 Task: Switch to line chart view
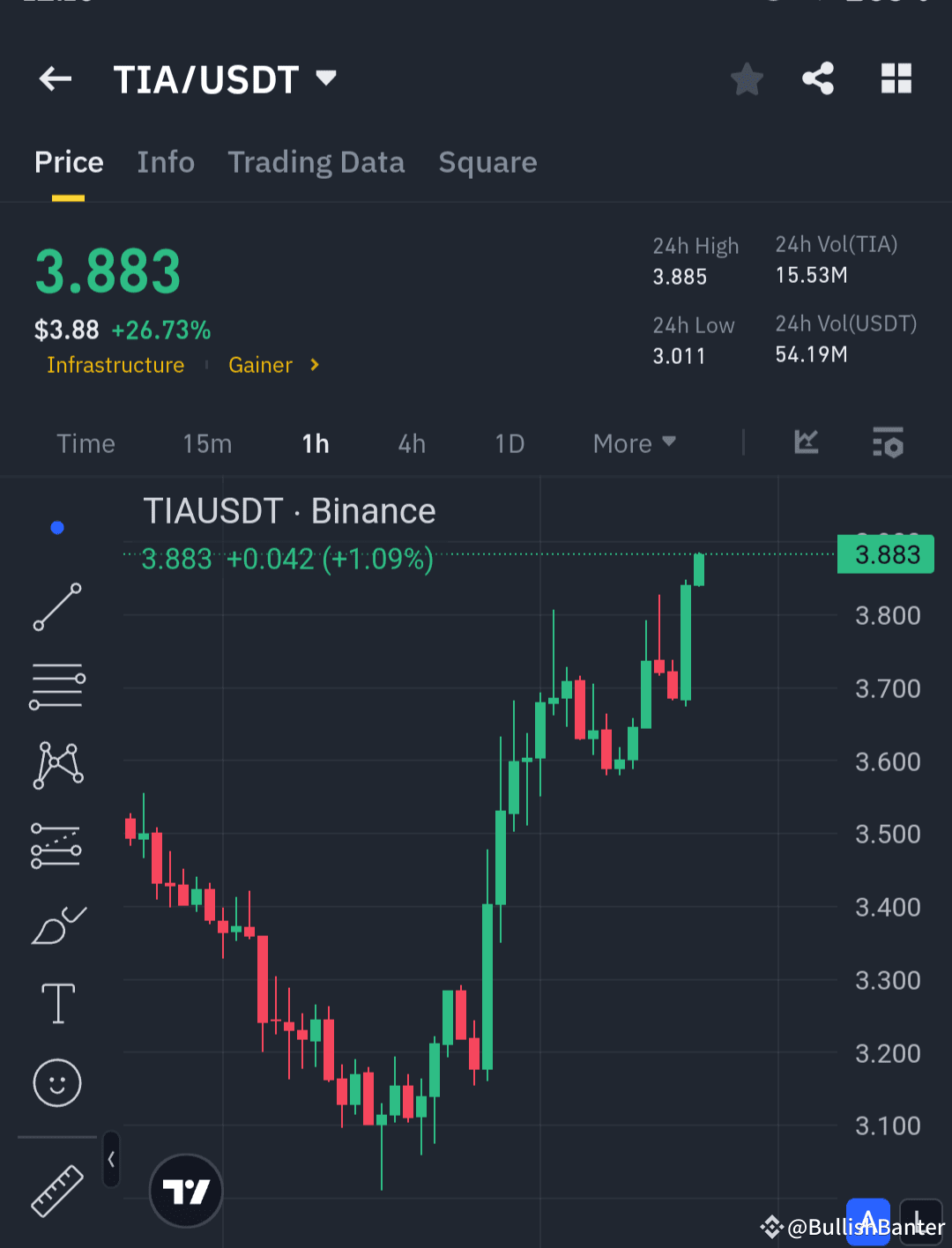point(805,443)
